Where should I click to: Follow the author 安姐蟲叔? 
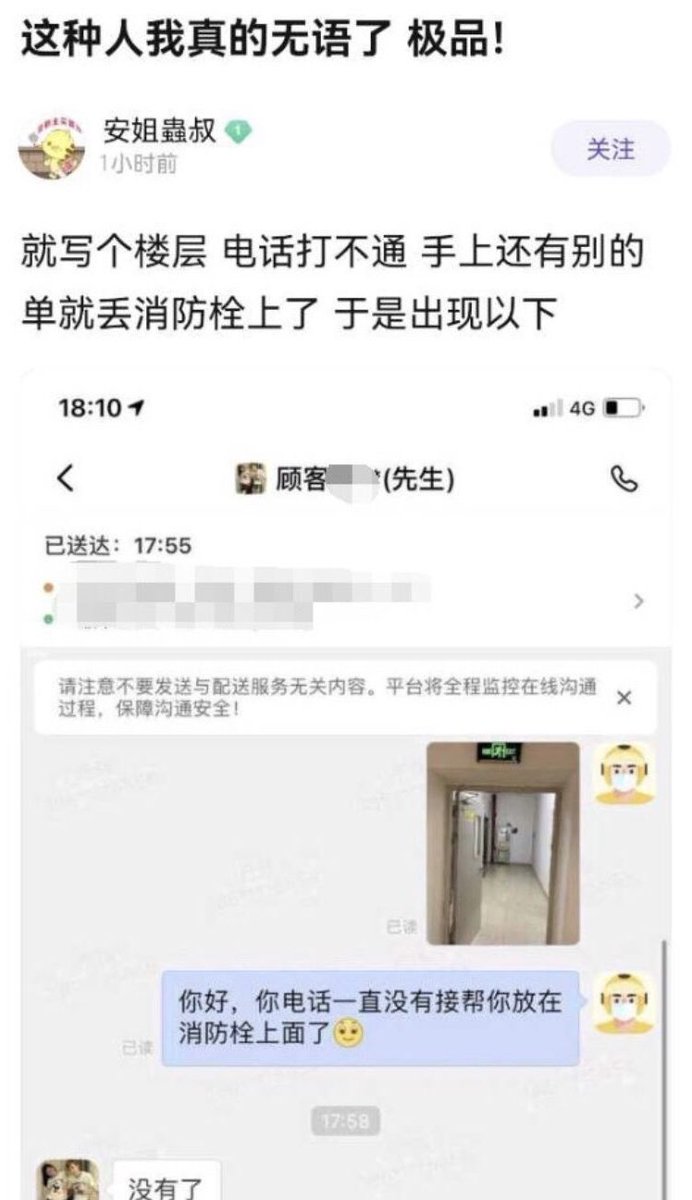point(610,149)
